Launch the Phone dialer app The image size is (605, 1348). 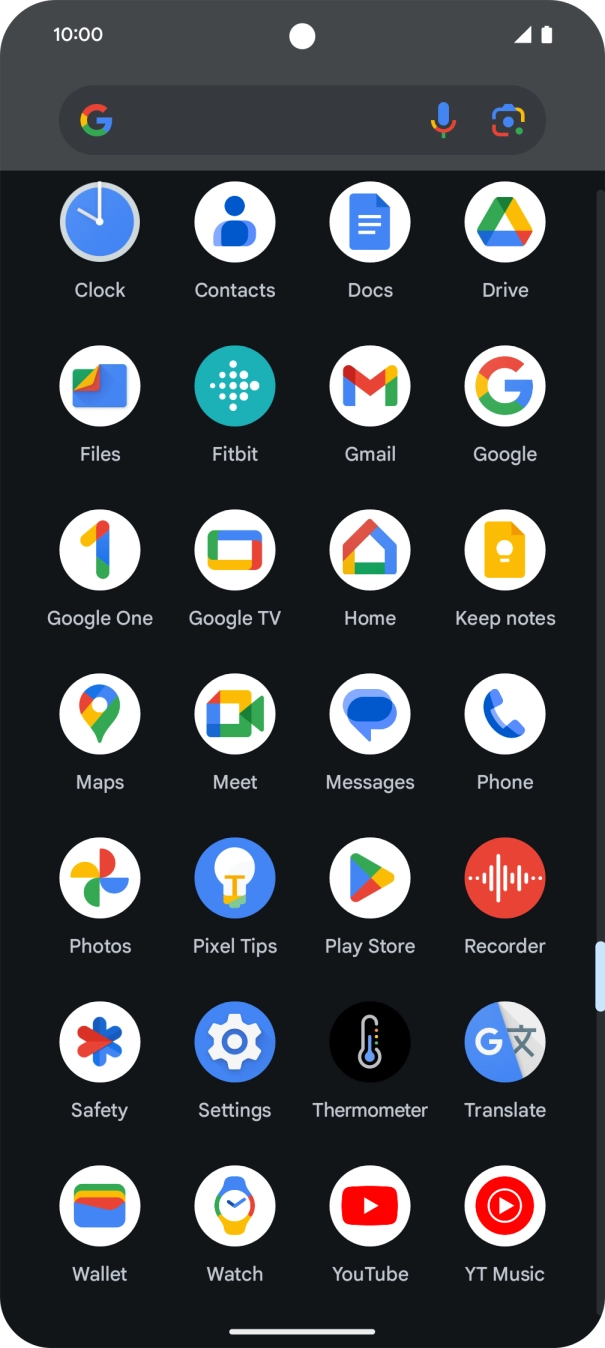click(x=505, y=715)
